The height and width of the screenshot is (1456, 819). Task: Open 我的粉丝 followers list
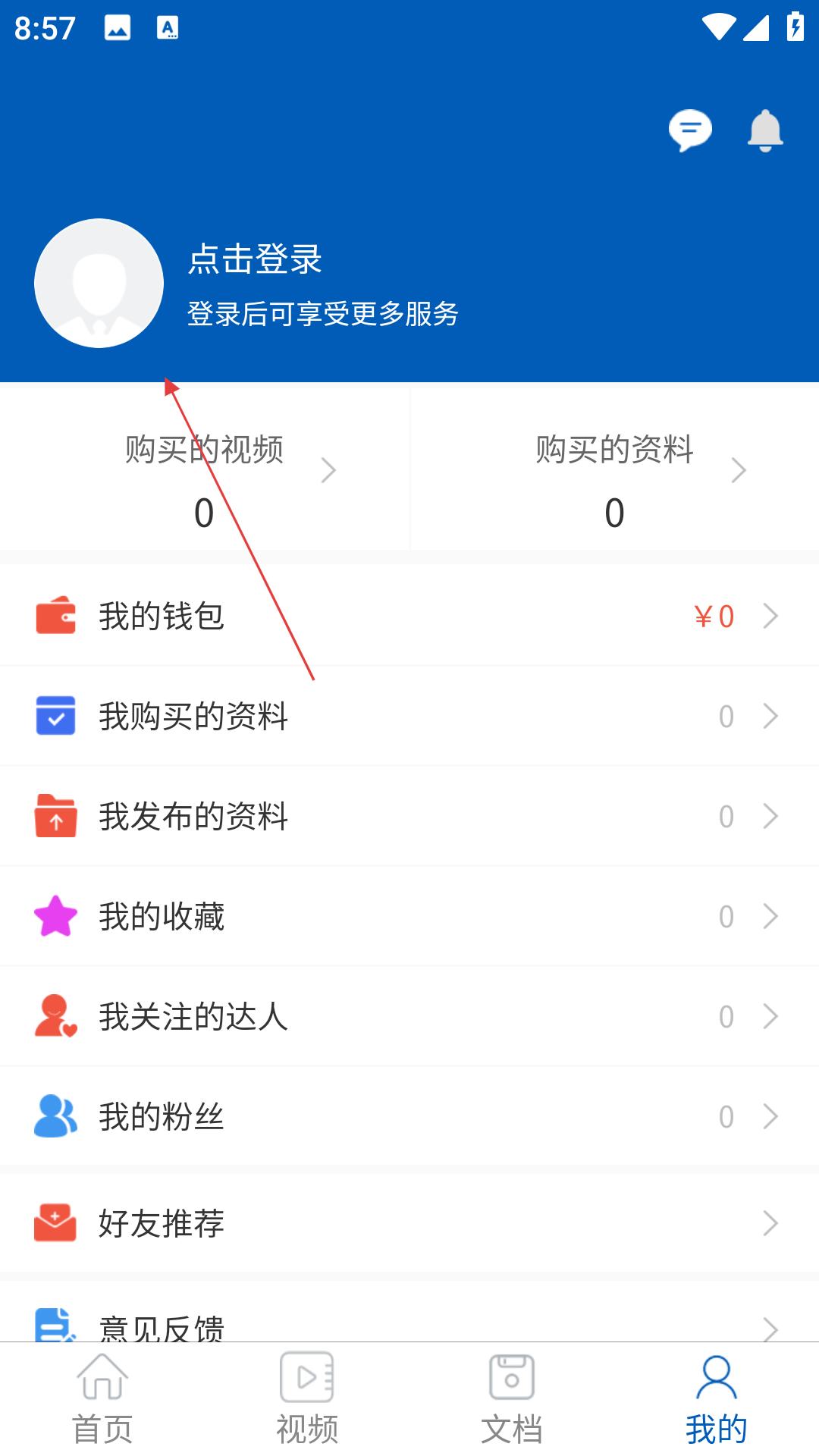pyautogui.click(x=409, y=1116)
